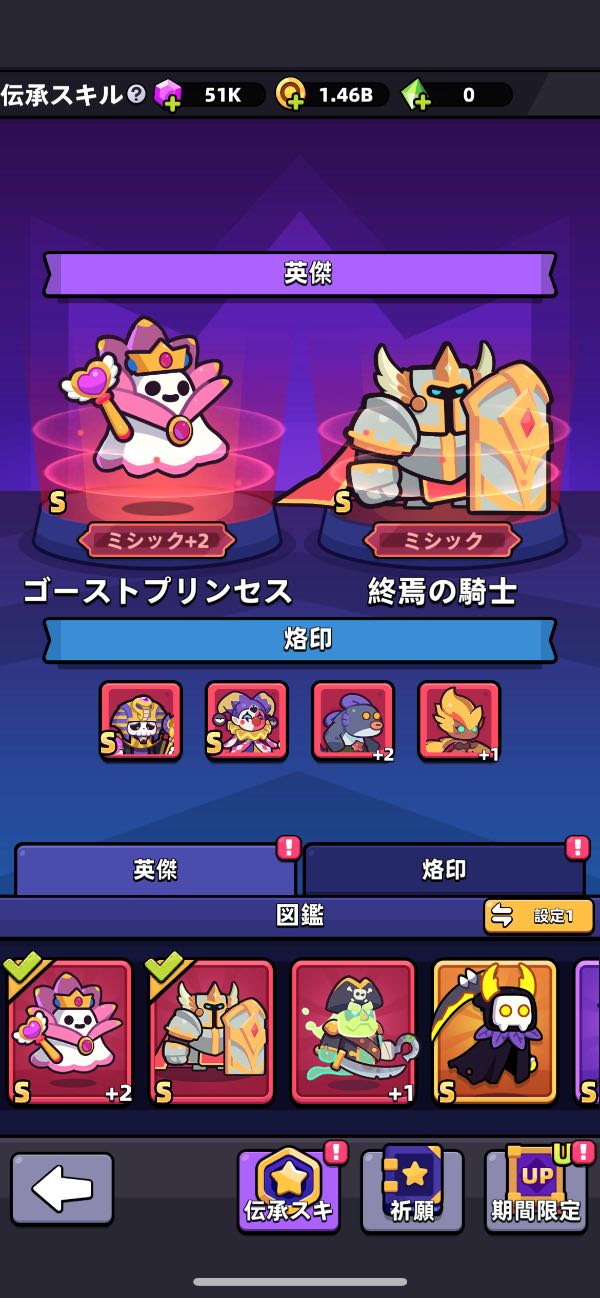
Task: Choose ghost princess card in 図鑑
Action: [70, 1031]
